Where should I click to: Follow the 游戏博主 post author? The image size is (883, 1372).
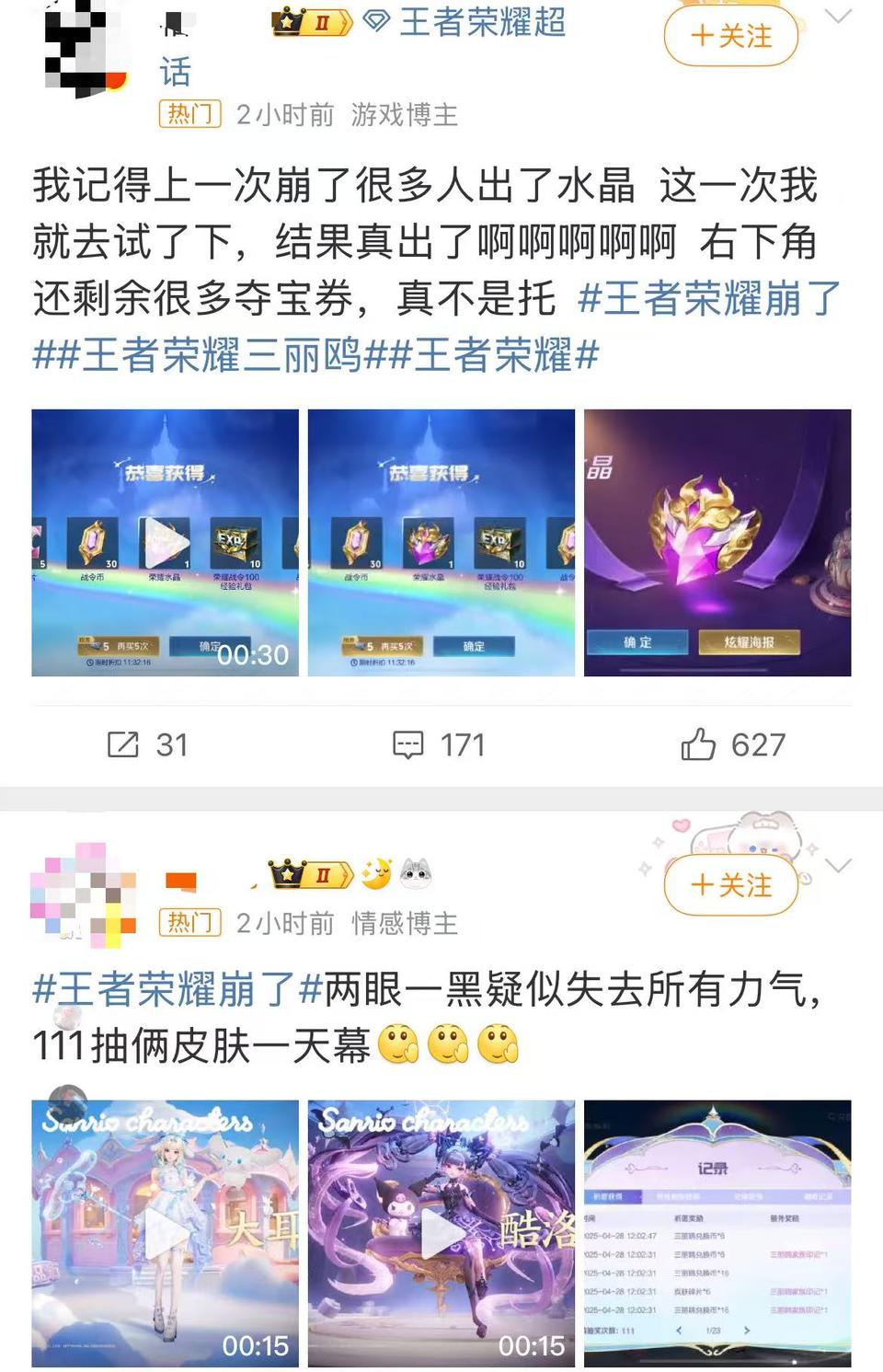730,36
